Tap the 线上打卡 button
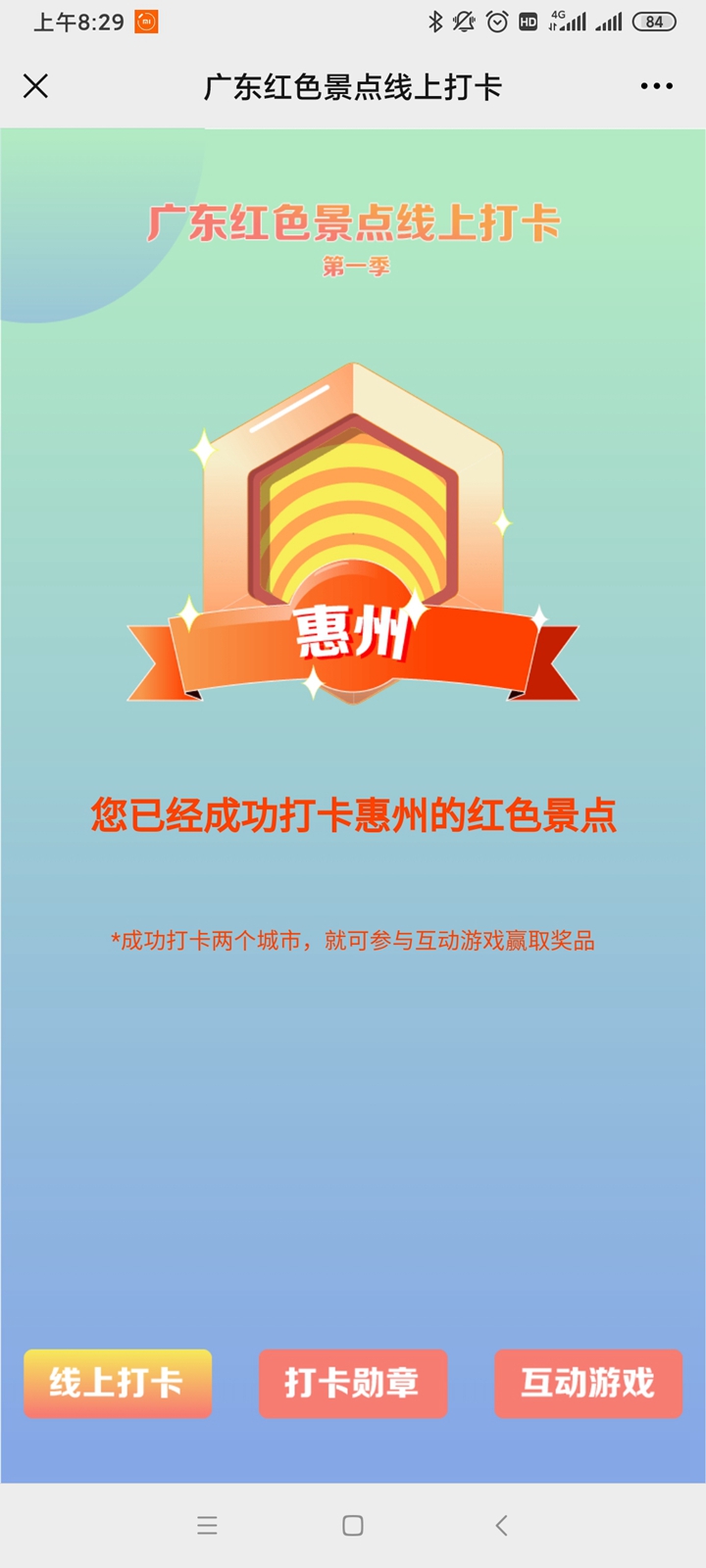 pos(118,1383)
